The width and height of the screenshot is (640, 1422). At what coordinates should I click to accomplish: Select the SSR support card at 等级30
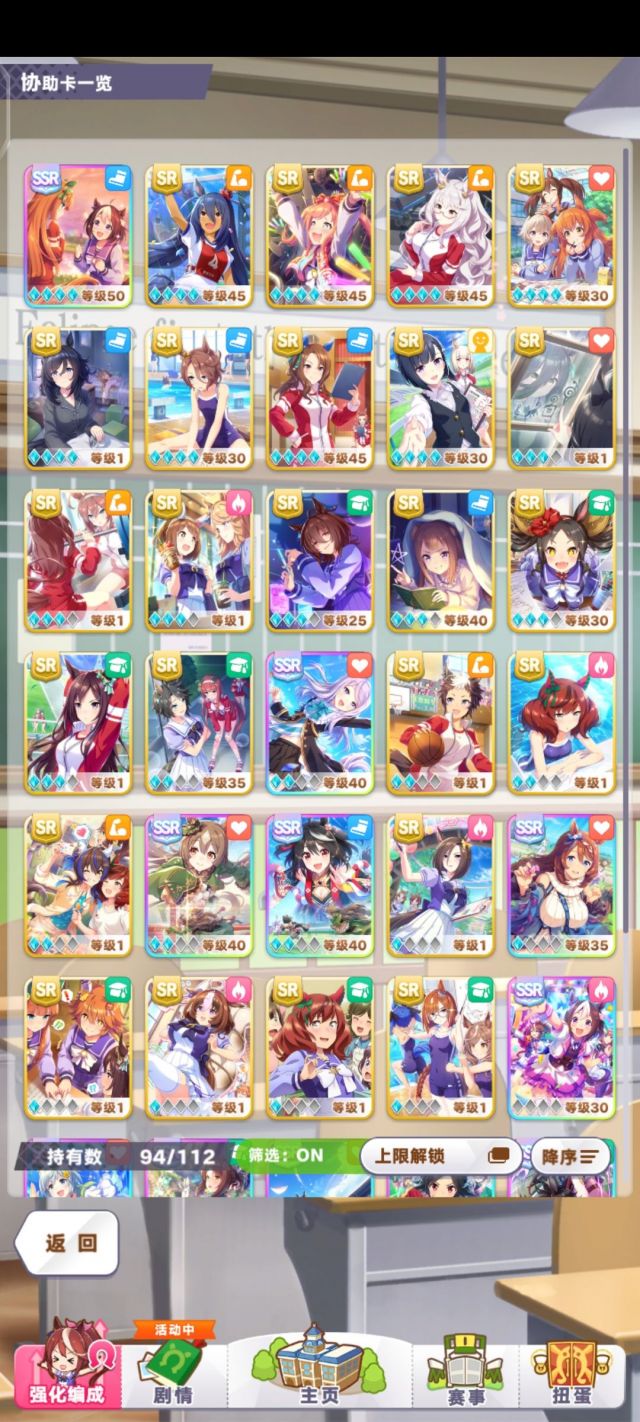point(561,1047)
